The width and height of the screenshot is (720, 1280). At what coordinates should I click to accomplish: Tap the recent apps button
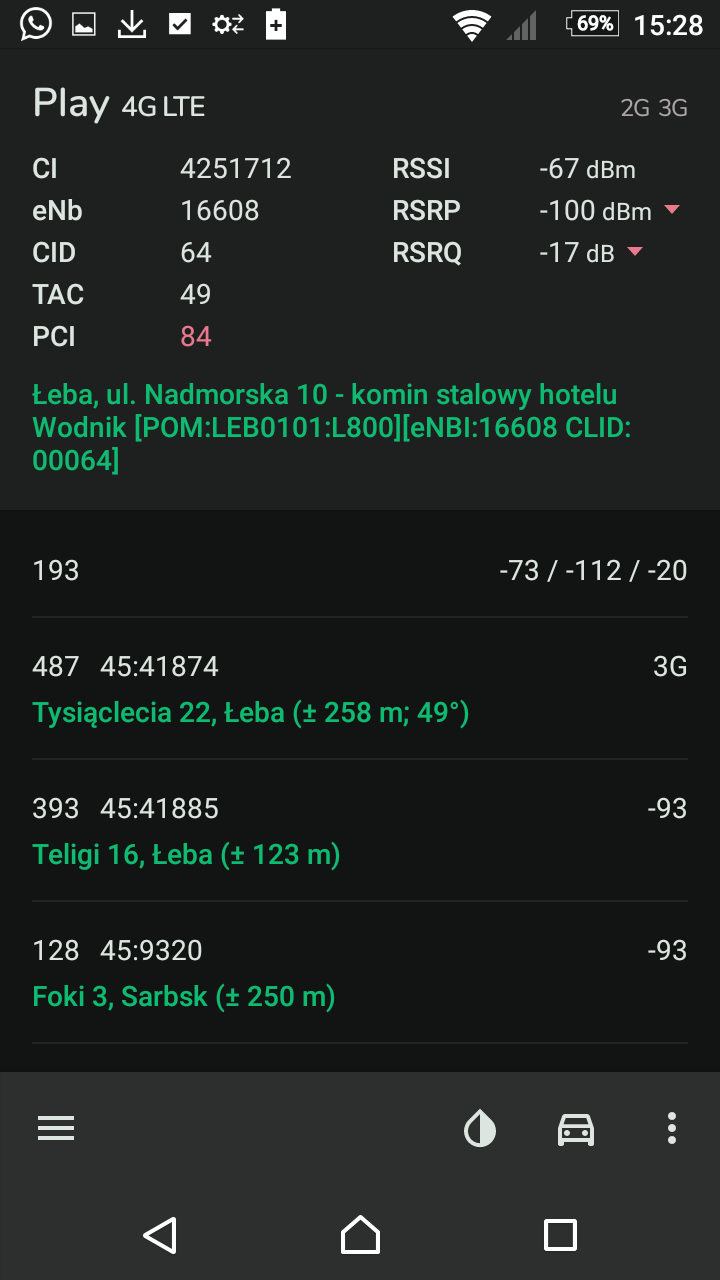click(560, 1235)
